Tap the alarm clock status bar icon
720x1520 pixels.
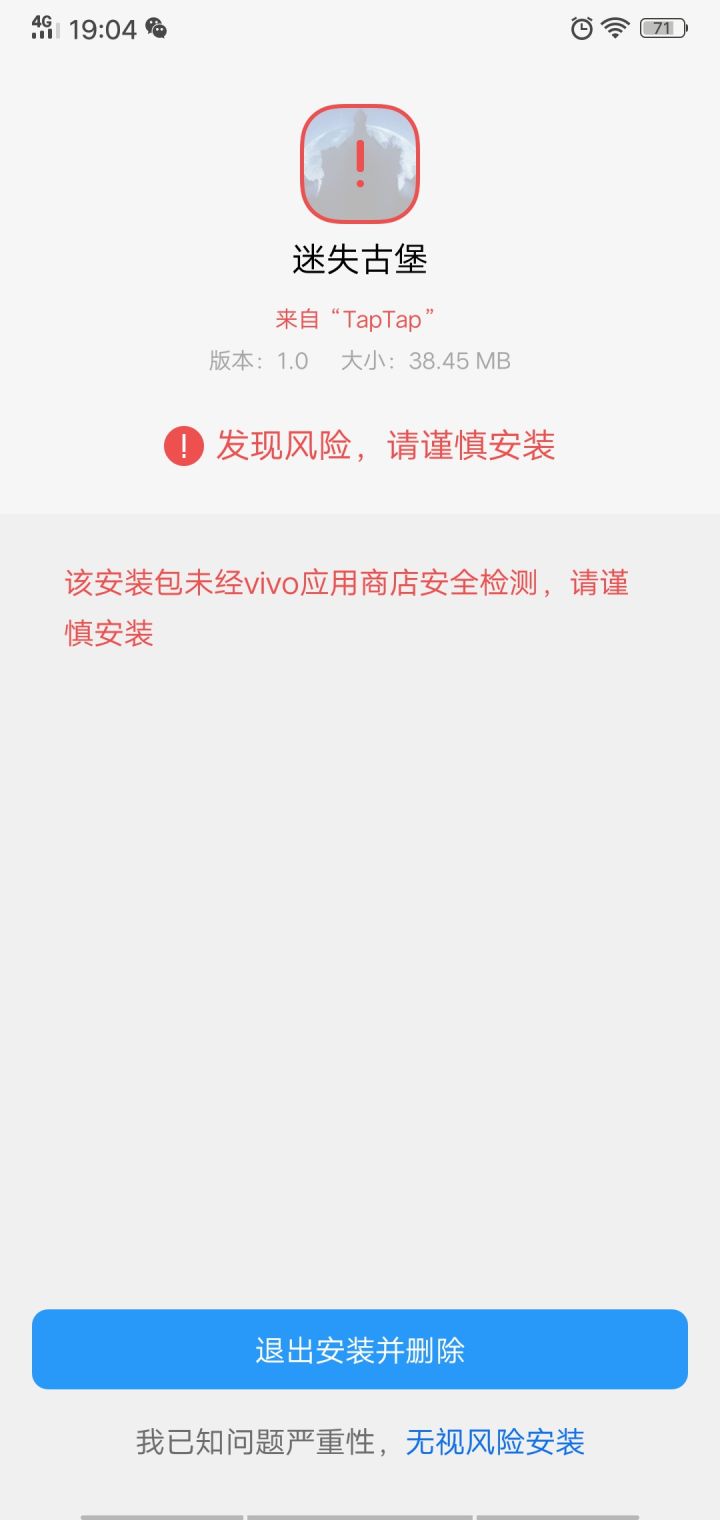580,29
